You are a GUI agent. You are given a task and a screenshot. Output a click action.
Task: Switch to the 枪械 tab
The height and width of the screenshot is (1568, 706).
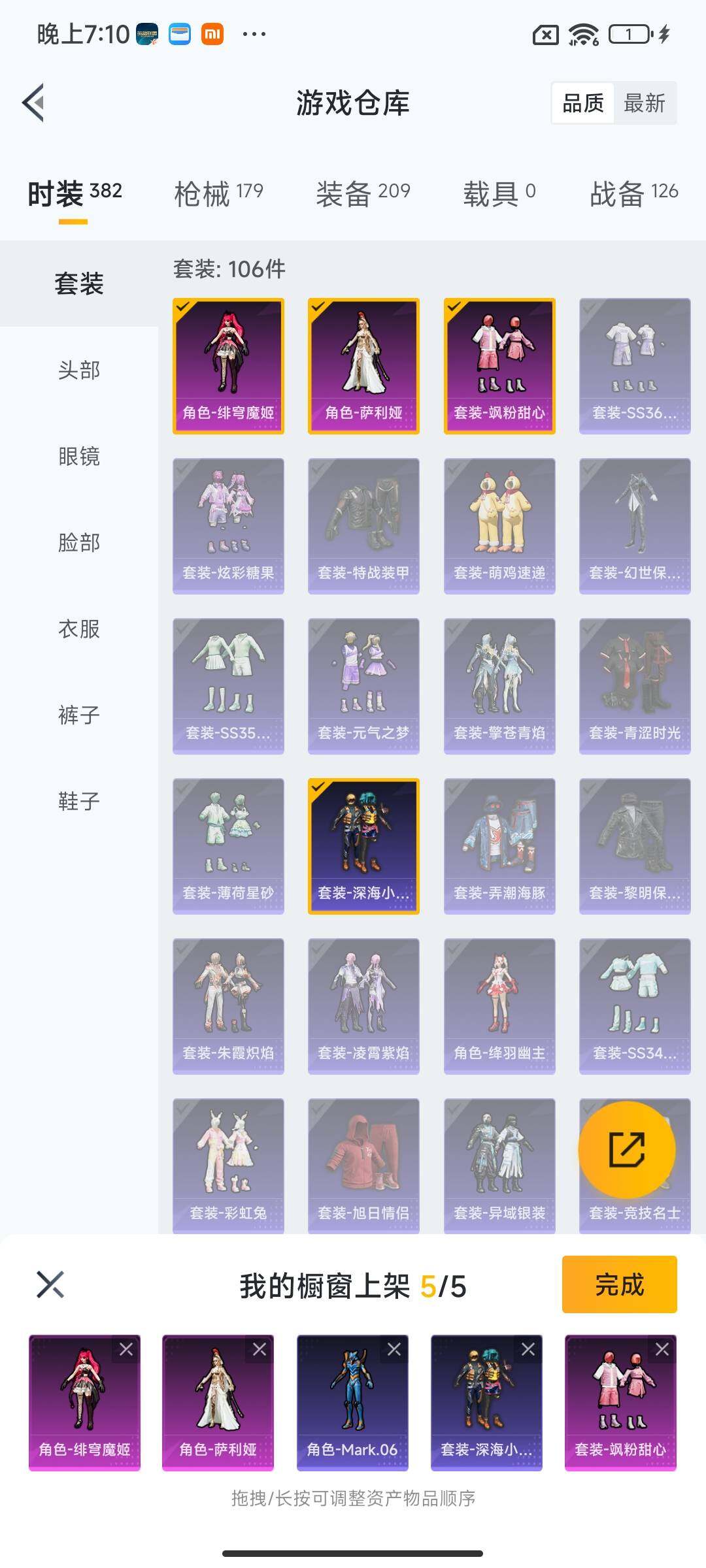[218, 193]
